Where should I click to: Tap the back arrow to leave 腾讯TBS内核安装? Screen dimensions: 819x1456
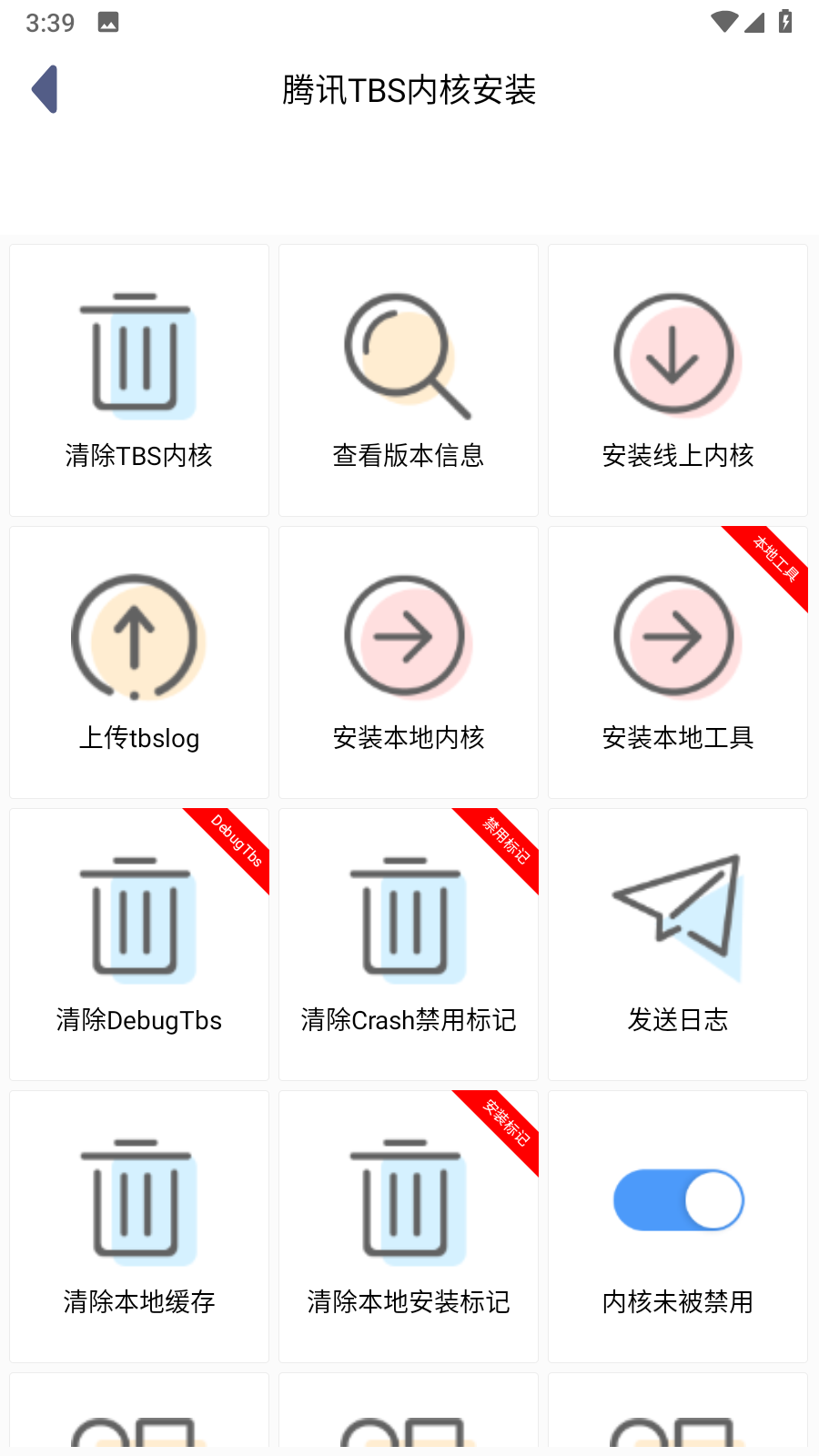click(x=44, y=89)
